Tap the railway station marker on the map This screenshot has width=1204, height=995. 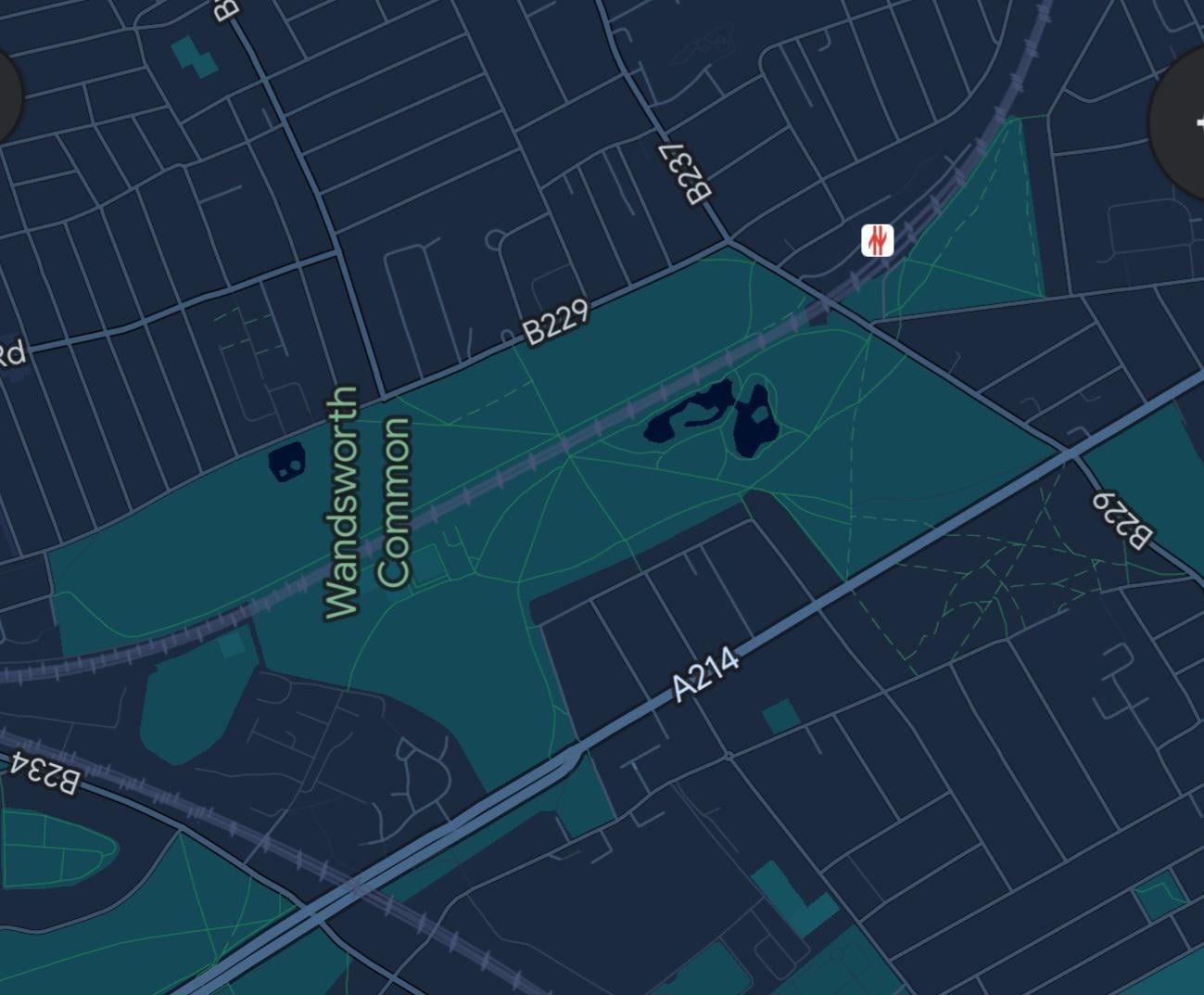[877, 240]
